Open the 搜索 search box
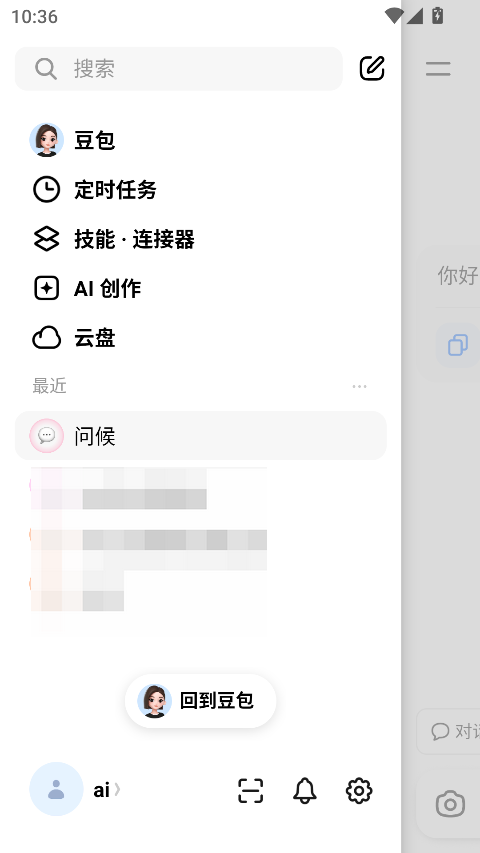This screenshot has width=480, height=853. pyautogui.click(x=179, y=69)
